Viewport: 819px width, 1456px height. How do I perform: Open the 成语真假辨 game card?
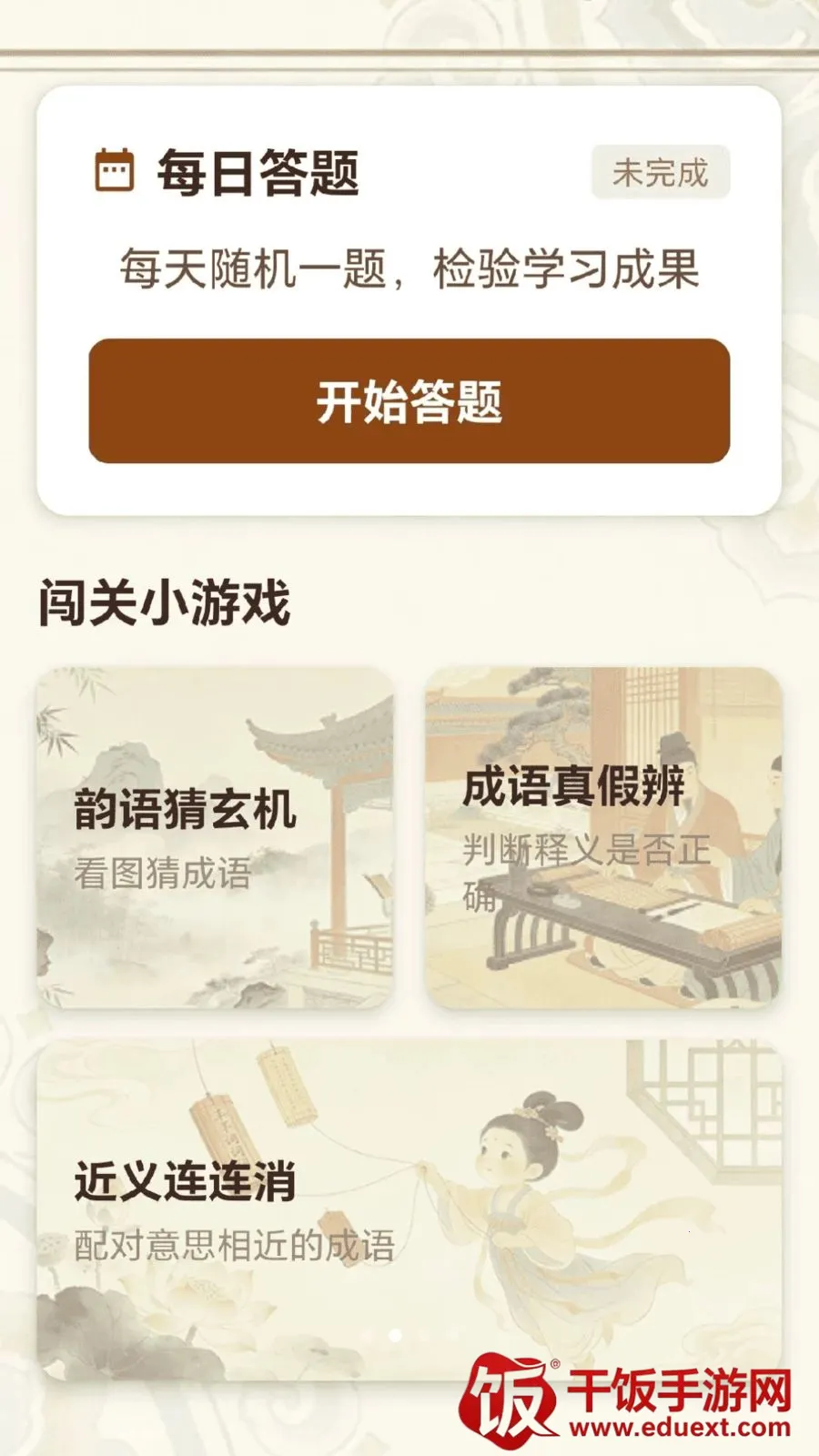click(603, 837)
